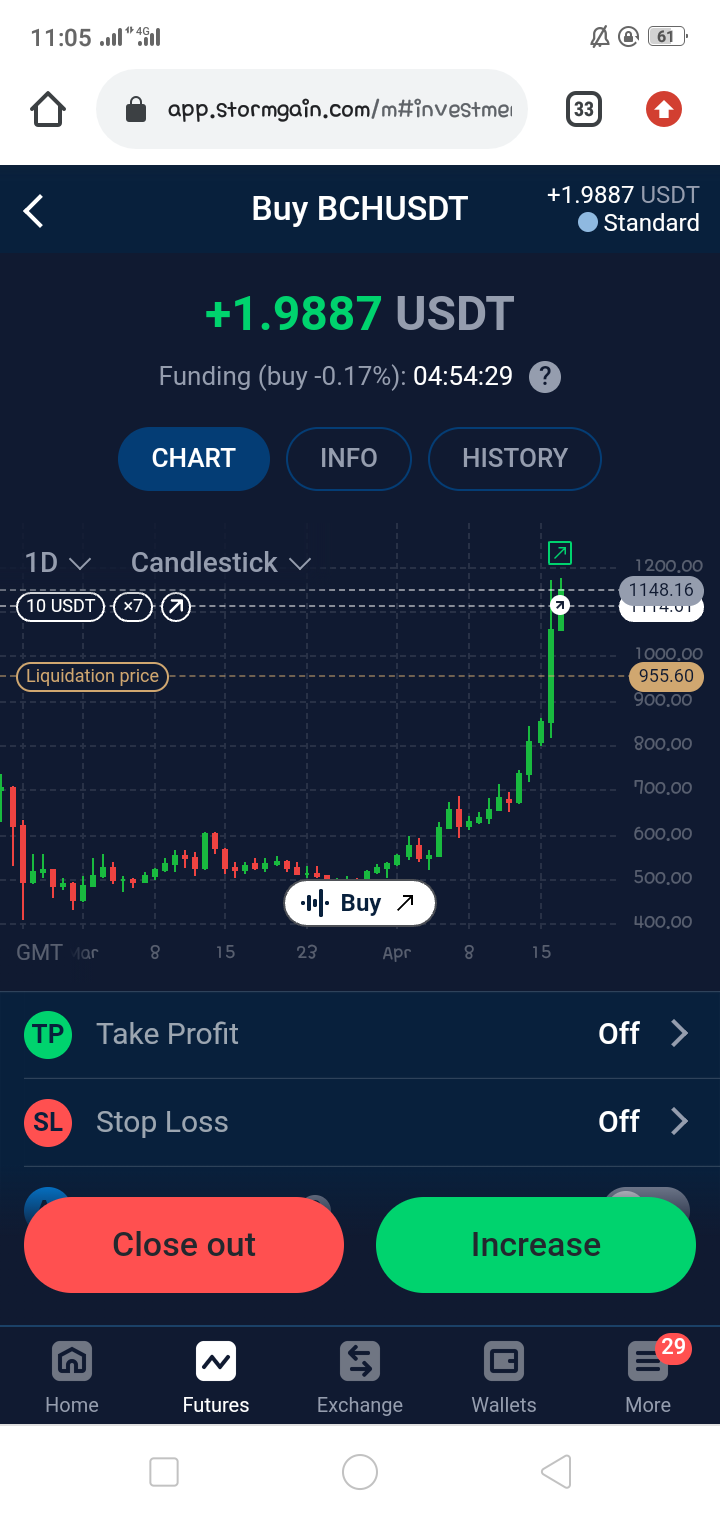Increase the position size
Screen dimensions: 720x1520
[536, 1245]
